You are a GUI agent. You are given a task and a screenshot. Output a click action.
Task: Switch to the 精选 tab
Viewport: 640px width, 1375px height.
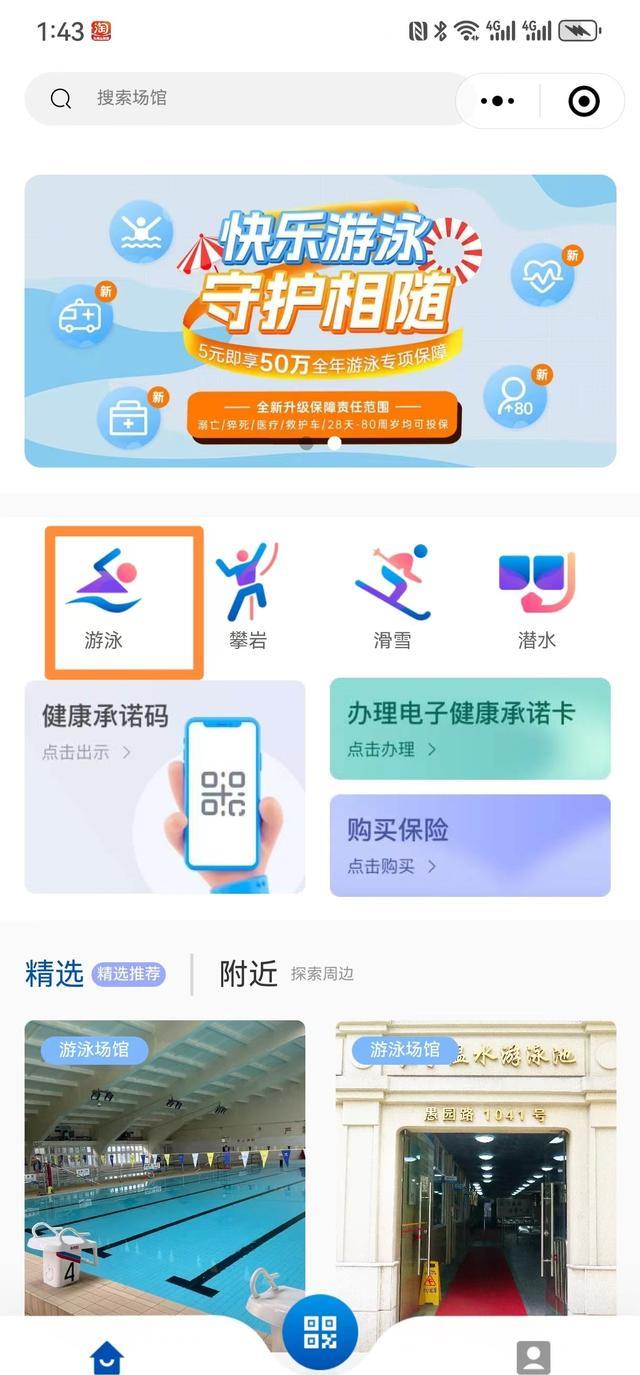tap(55, 972)
